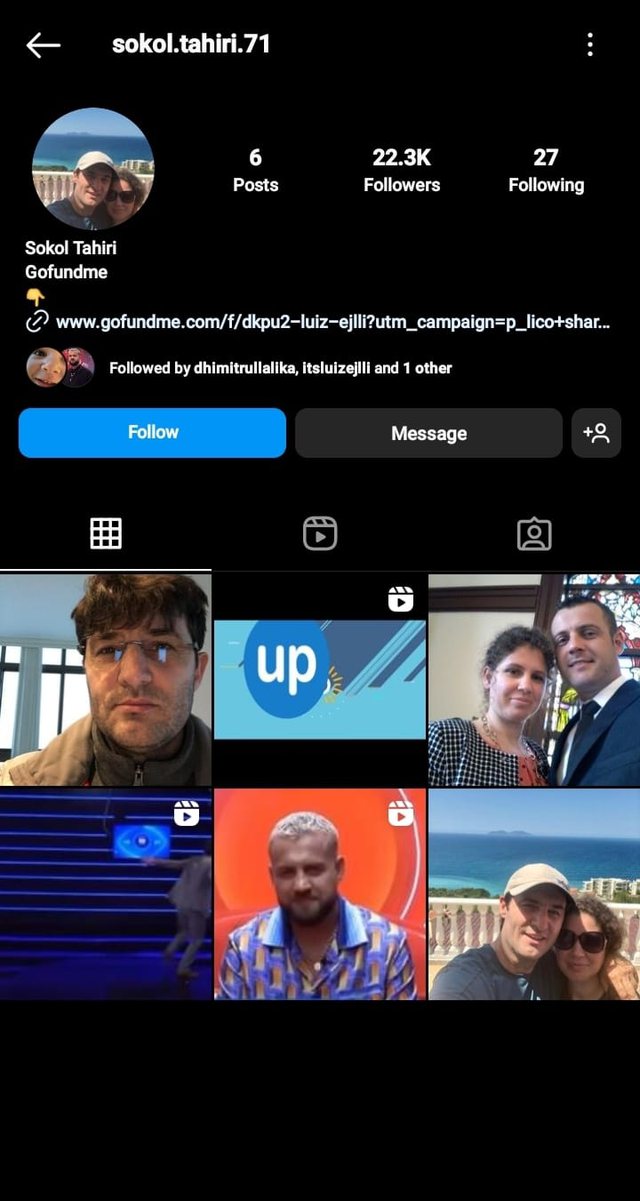Open the three-dot overflow menu
The height and width of the screenshot is (1201, 640).
pyautogui.click(x=590, y=45)
